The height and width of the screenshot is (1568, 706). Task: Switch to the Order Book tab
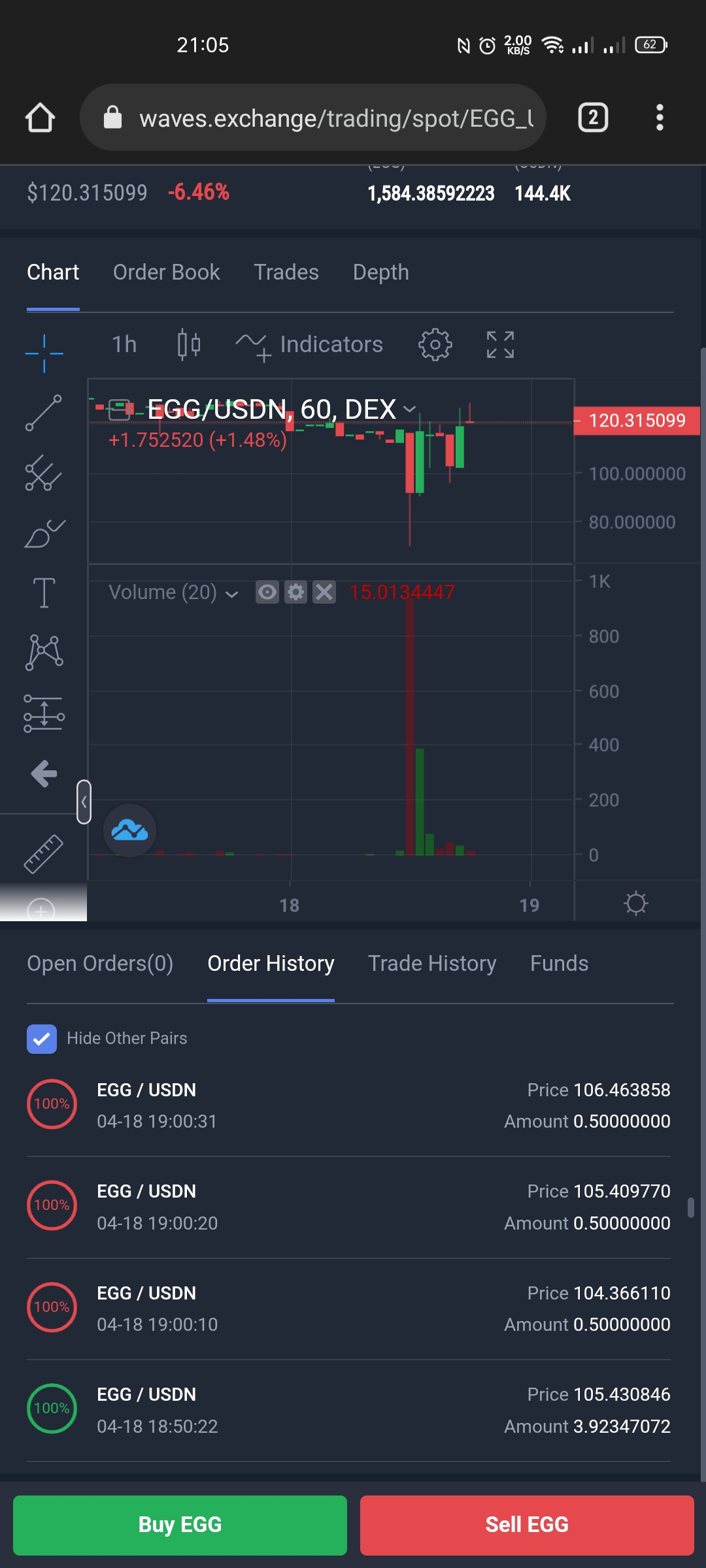pyautogui.click(x=166, y=272)
